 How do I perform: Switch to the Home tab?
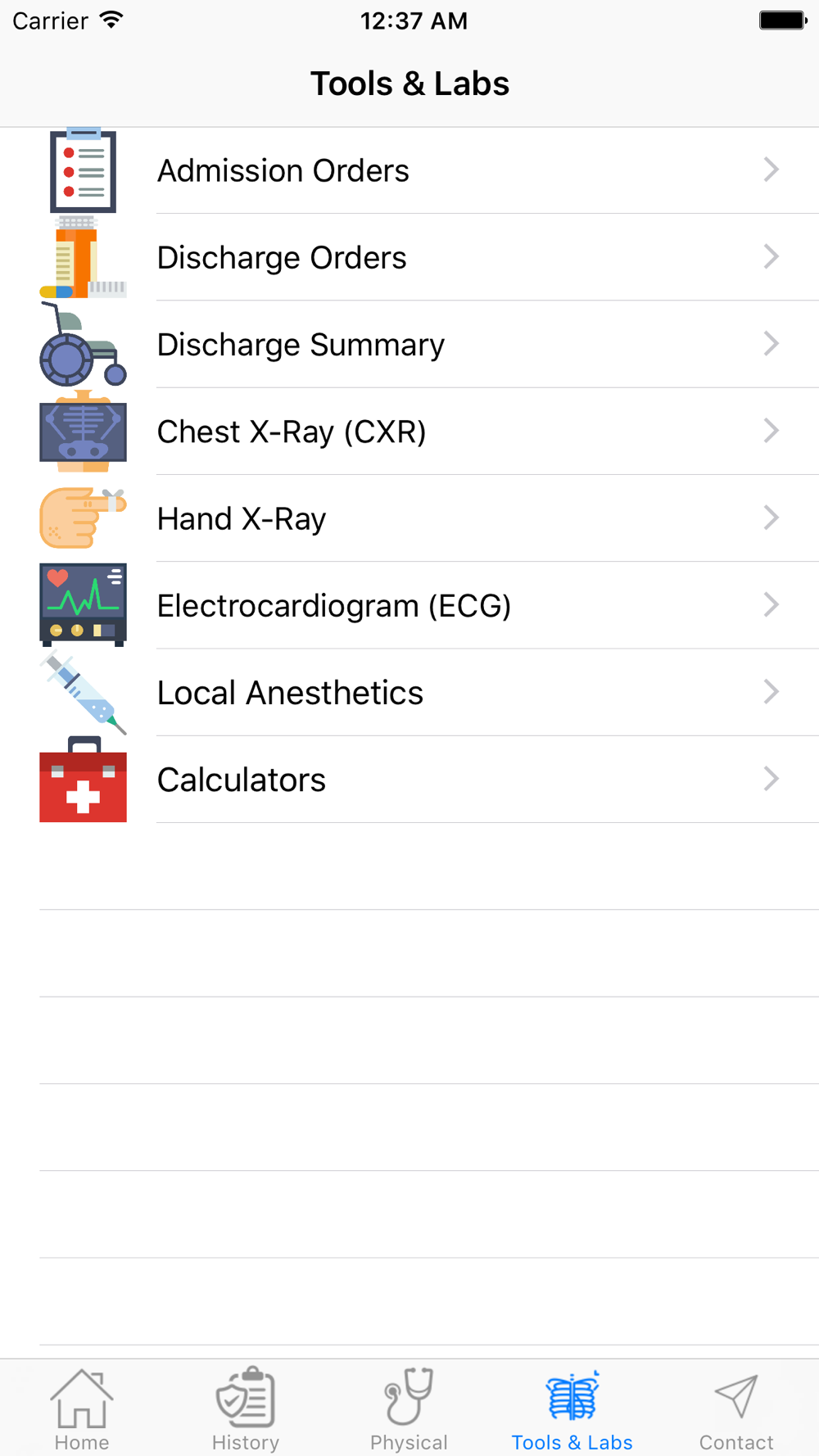(x=82, y=1409)
